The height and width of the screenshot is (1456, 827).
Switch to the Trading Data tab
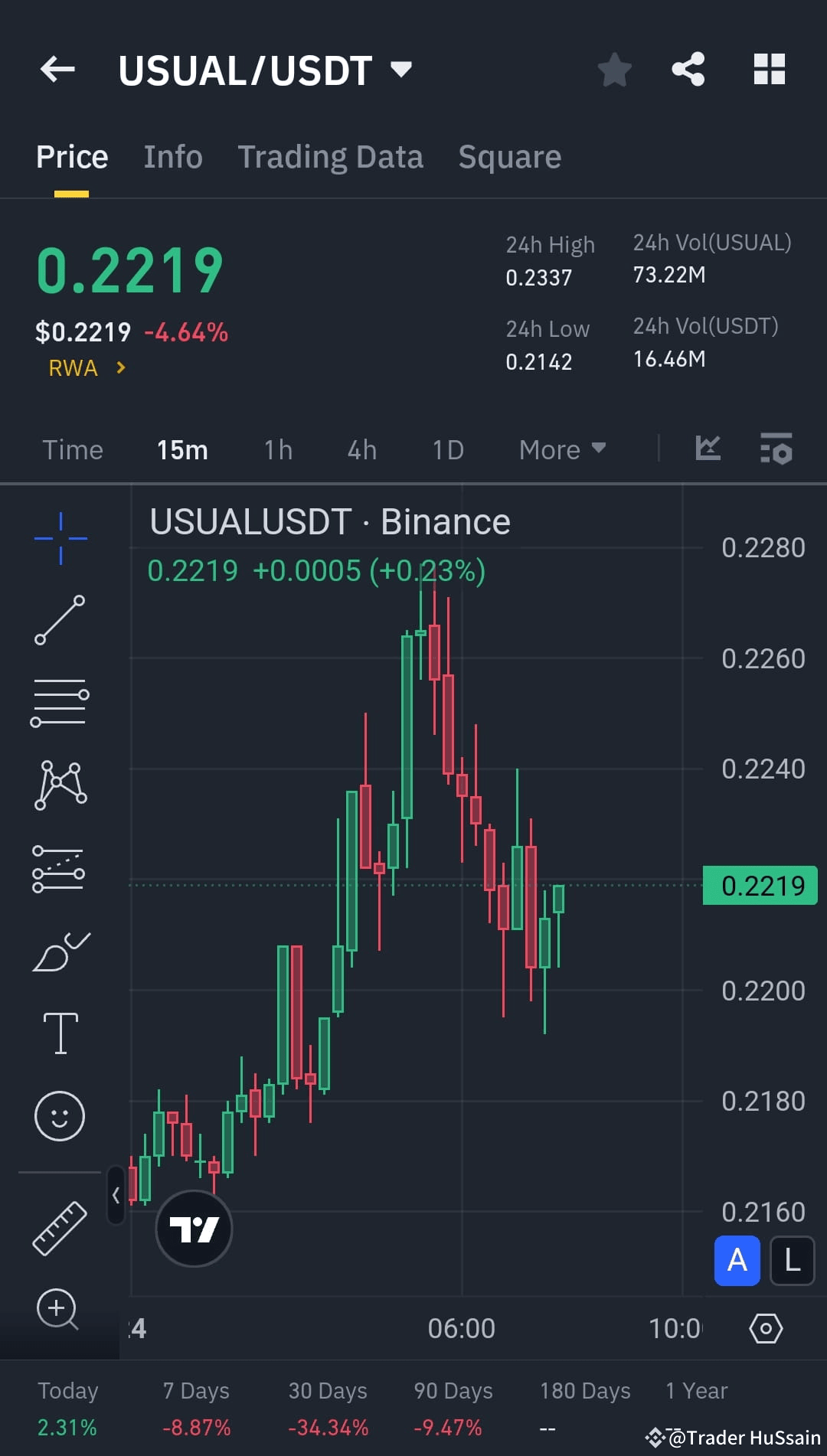(x=331, y=156)
